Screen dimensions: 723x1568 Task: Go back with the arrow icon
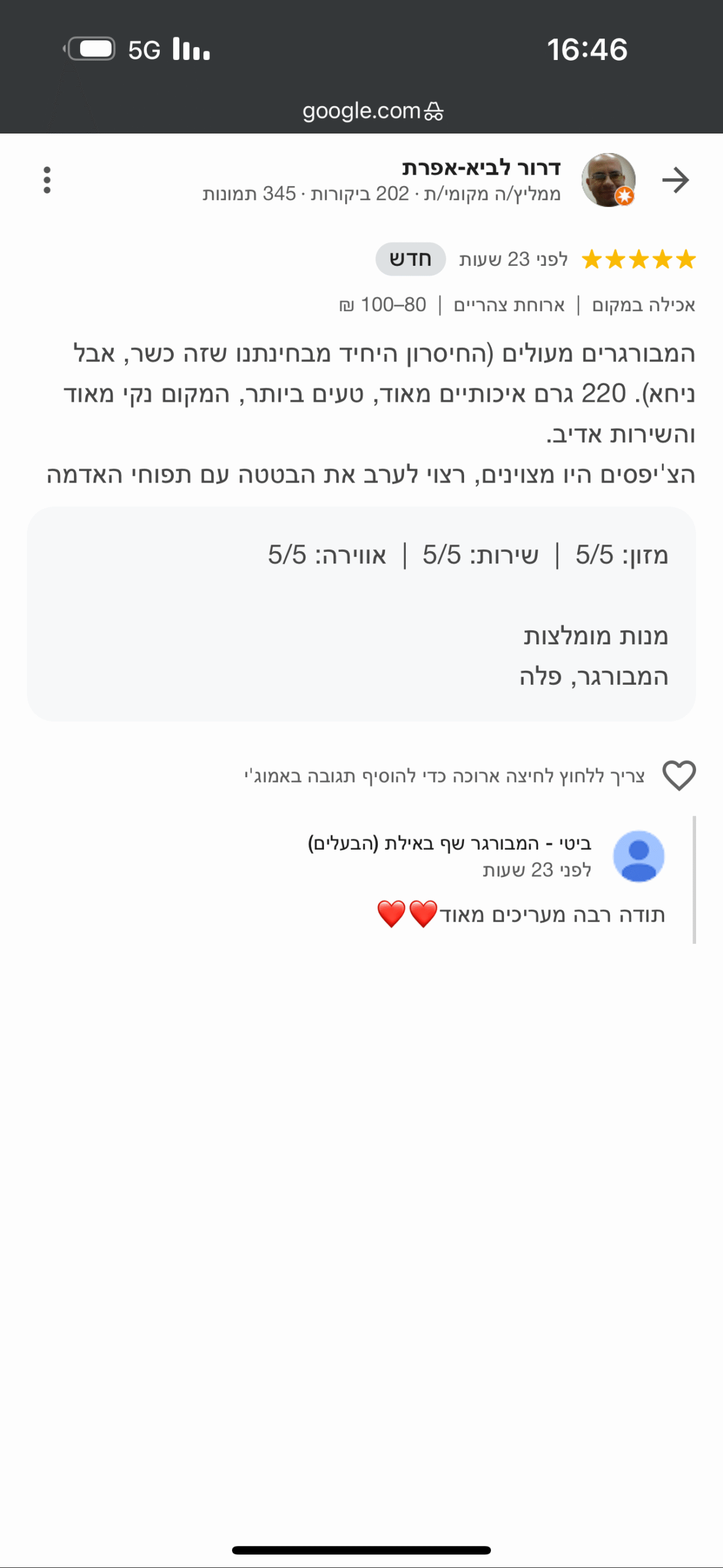coord(675,180)
